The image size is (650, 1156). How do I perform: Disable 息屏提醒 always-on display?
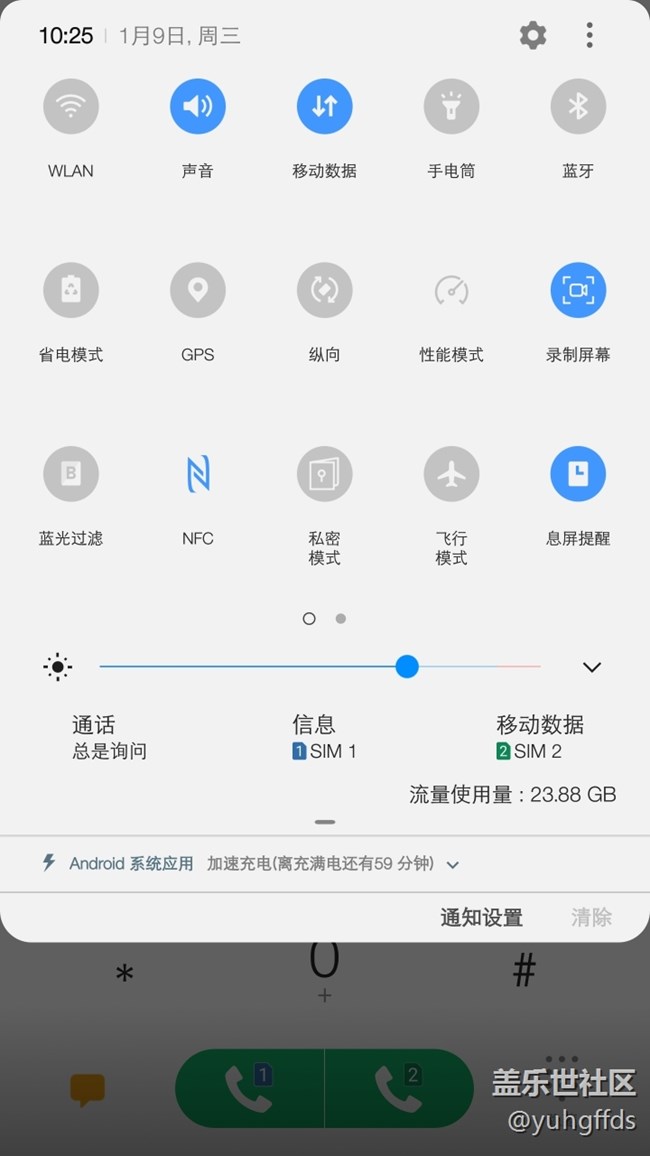click(x=578, y=474)
